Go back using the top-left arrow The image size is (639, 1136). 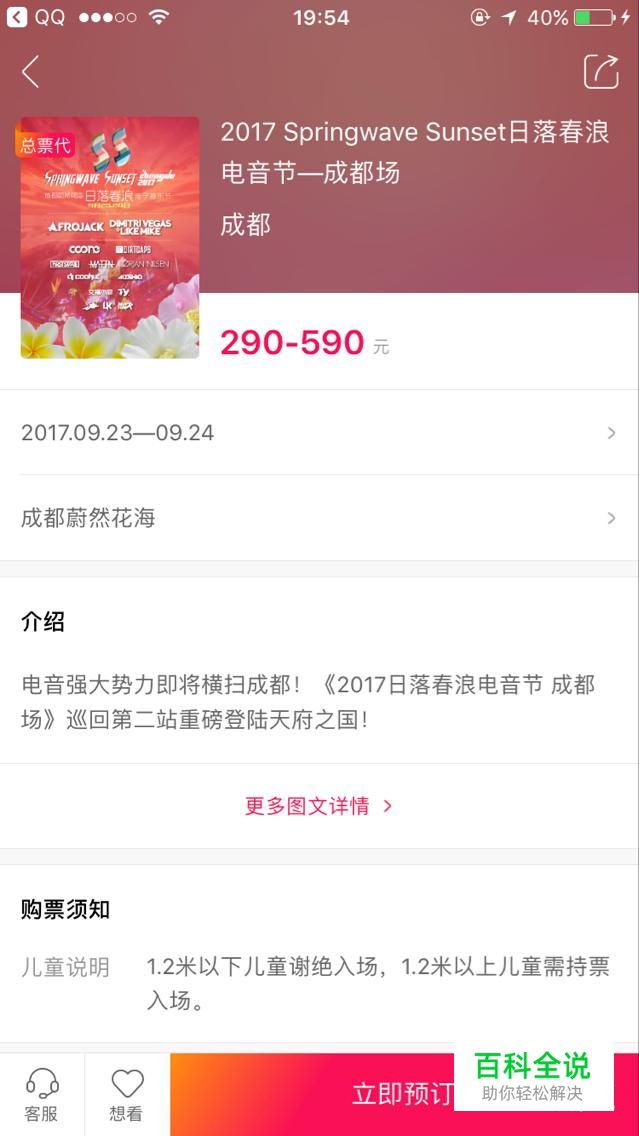[30, 72]
